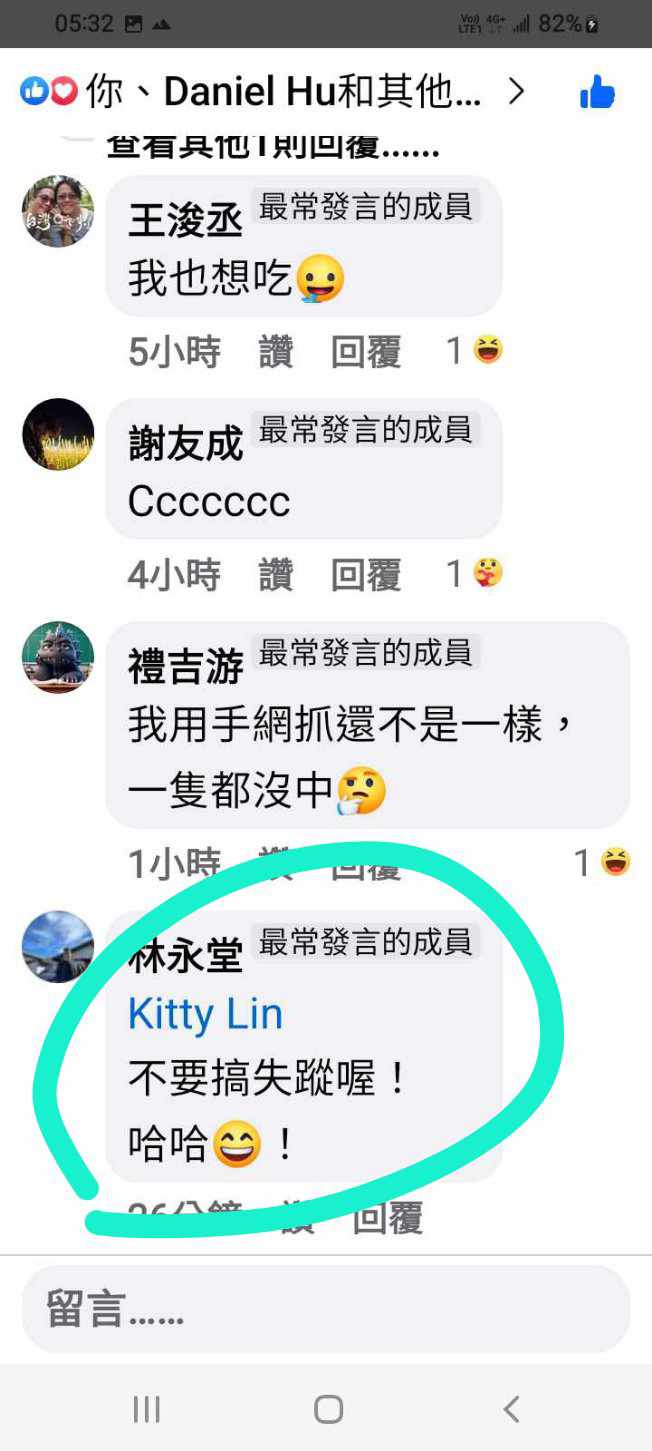Like 謝友成's comment

click(275, 574)
